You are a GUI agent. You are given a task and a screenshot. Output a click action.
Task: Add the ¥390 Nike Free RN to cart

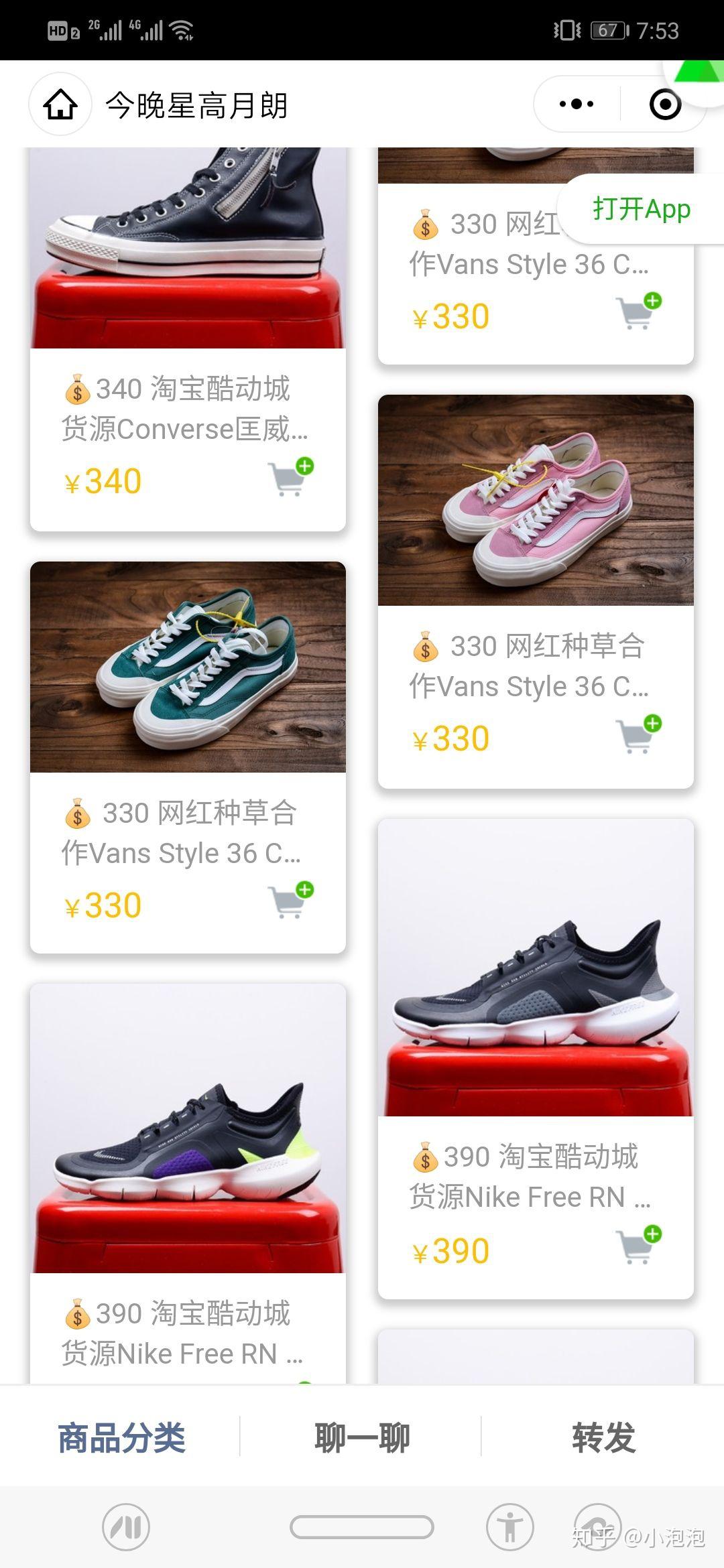tap(639, 1245)
